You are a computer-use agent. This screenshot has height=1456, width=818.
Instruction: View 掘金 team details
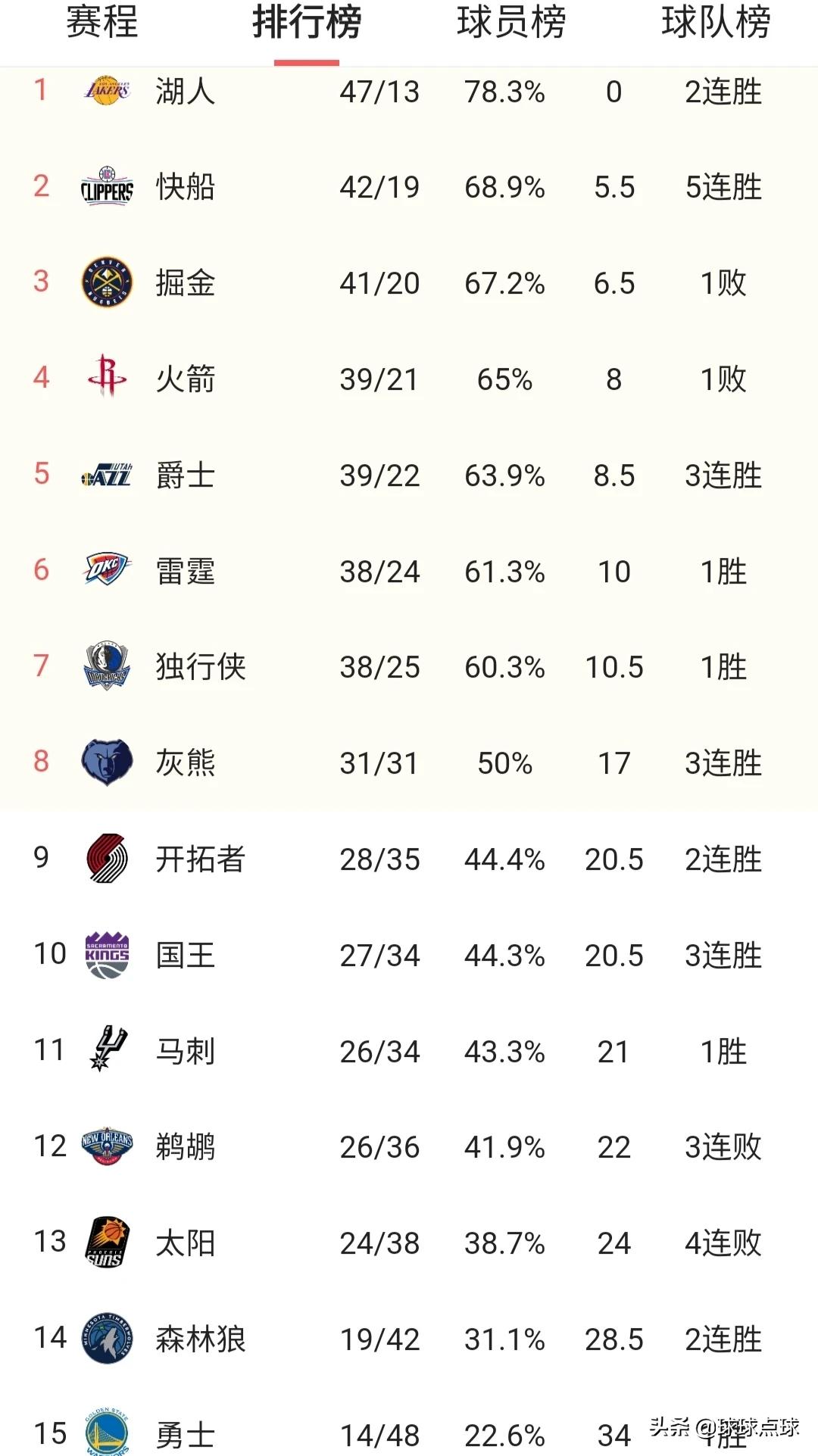point(409,283)
